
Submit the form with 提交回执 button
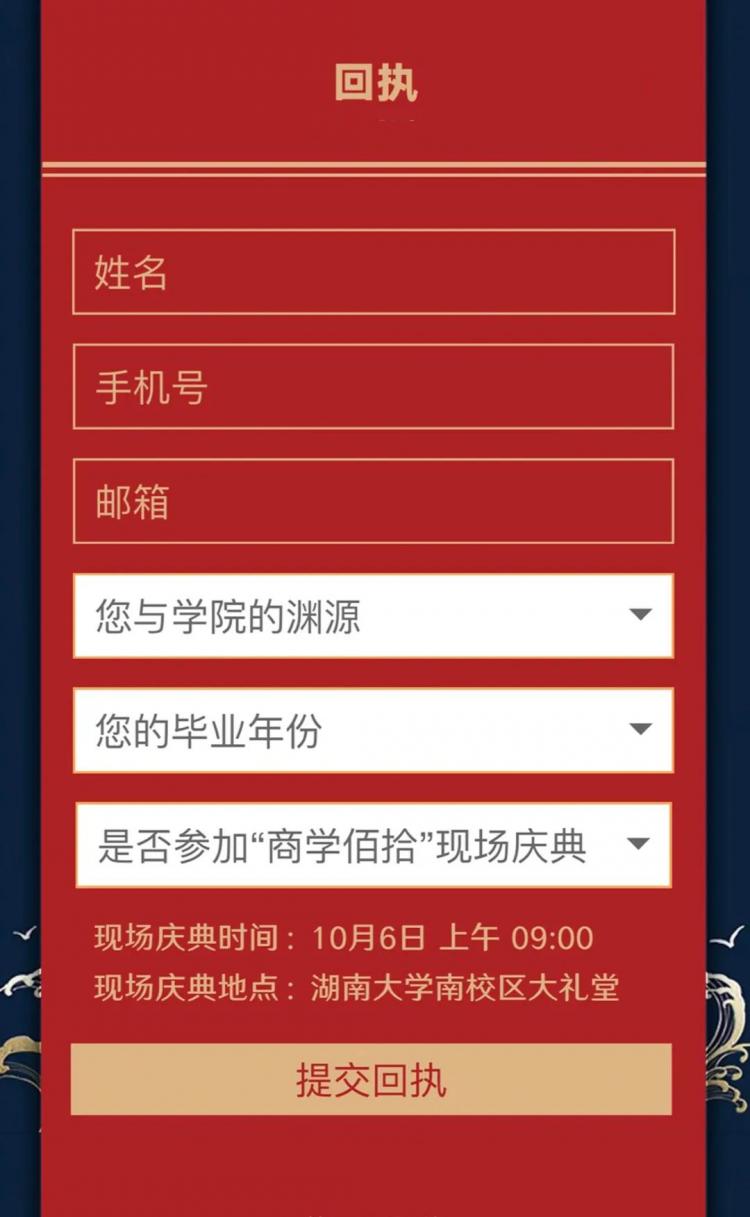pyautogui.click(x=371, y=1079)
